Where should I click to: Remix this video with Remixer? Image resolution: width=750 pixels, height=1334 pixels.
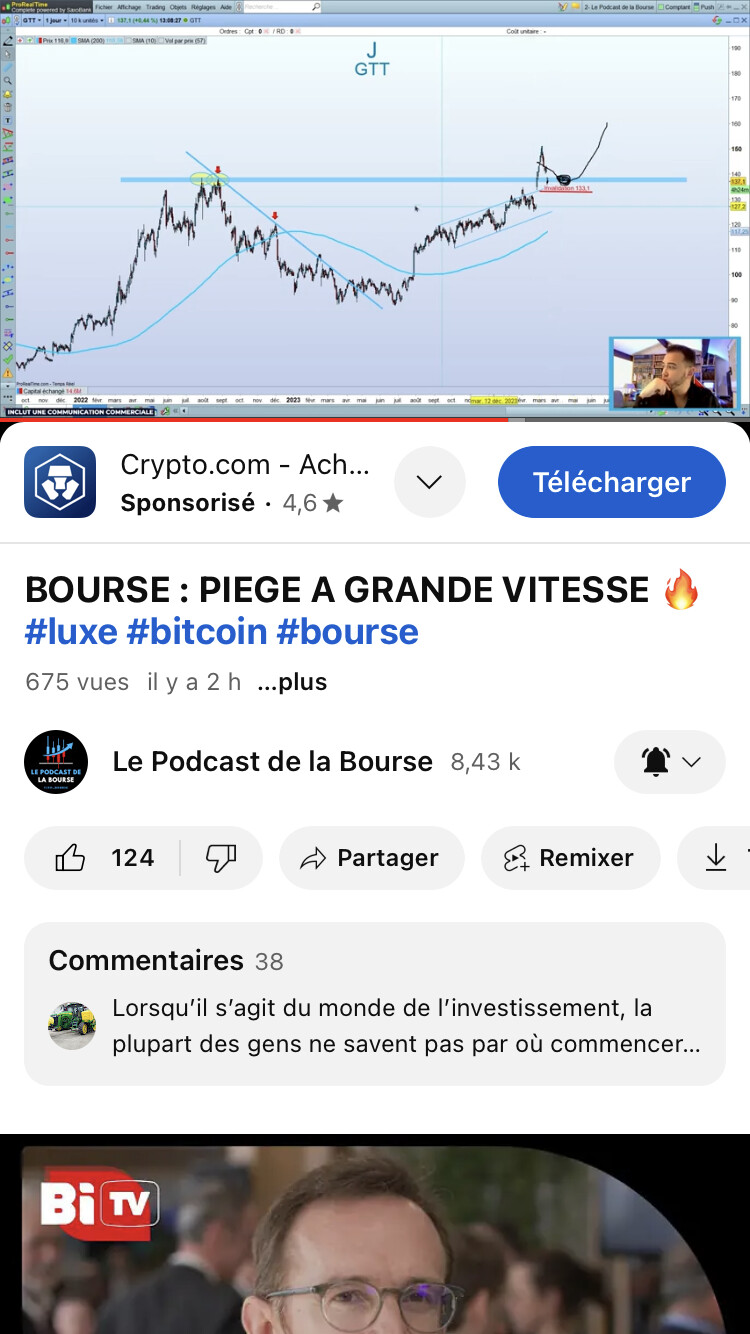coord(570,858)
